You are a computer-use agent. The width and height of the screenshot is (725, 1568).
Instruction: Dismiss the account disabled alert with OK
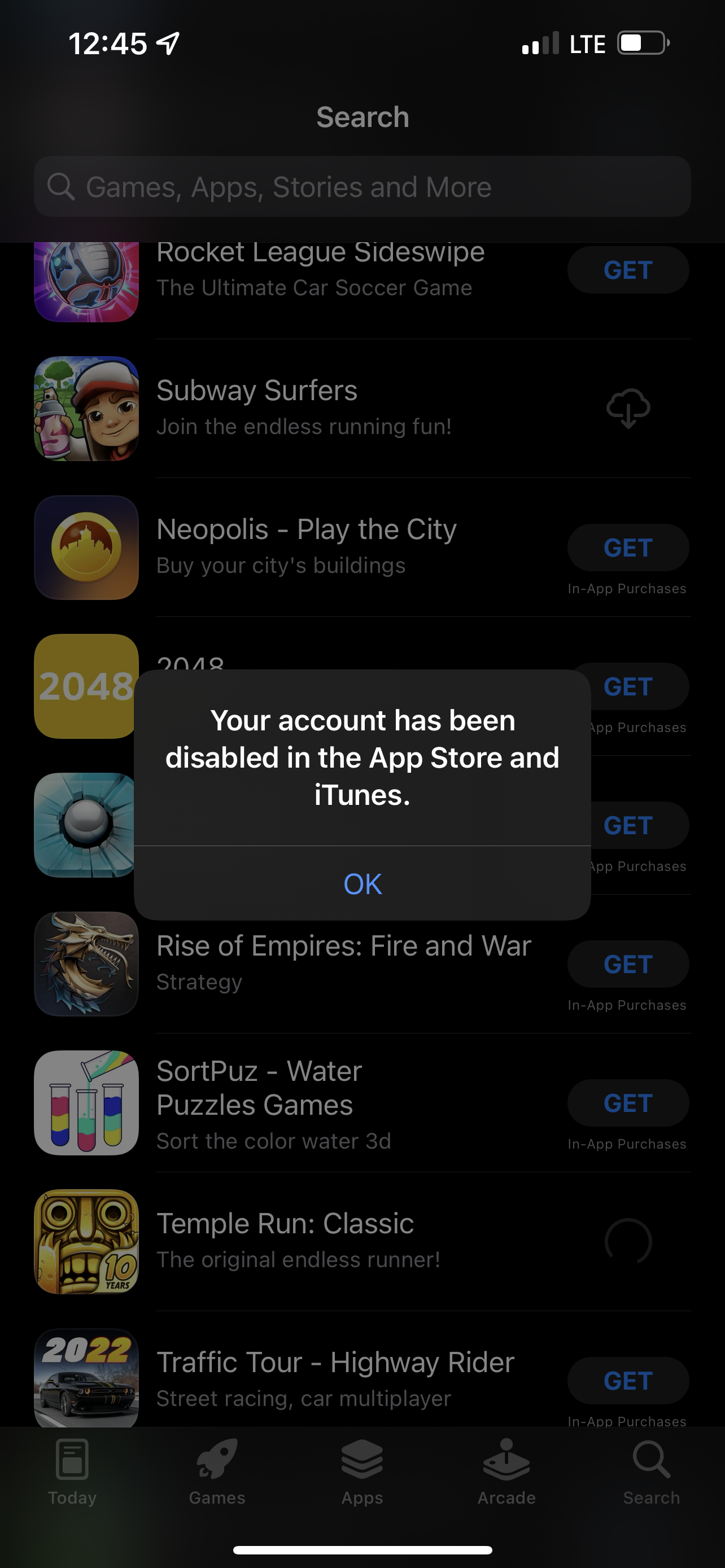pyautogui.click(x=362, y=883)
